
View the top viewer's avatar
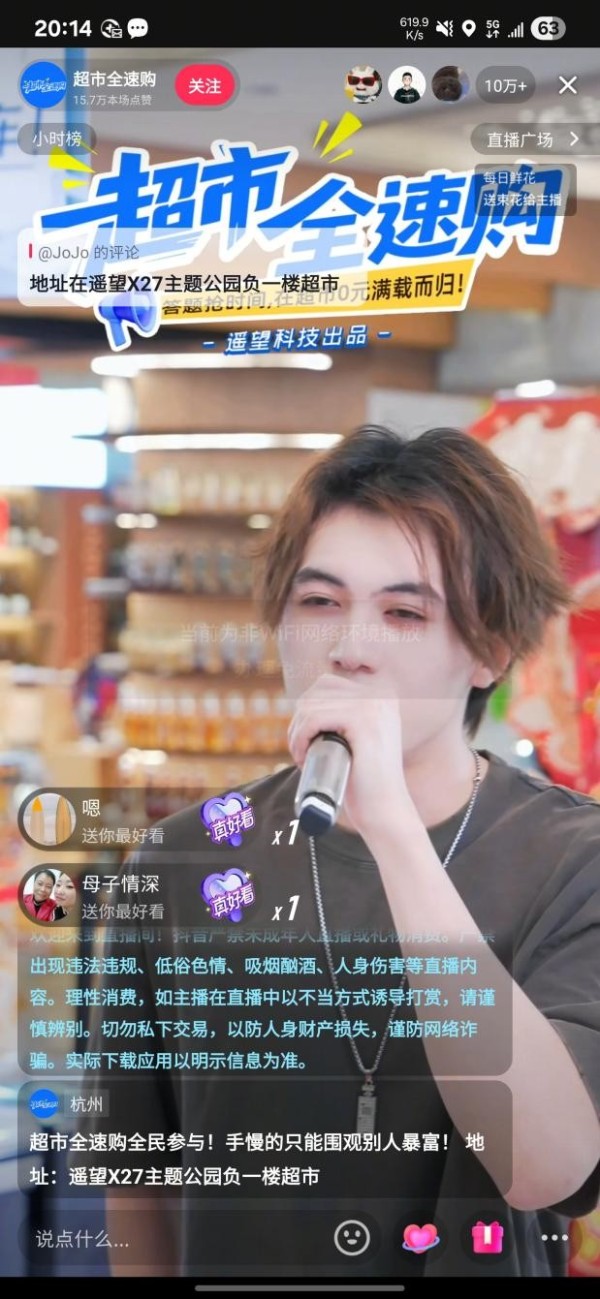[363, 85]
